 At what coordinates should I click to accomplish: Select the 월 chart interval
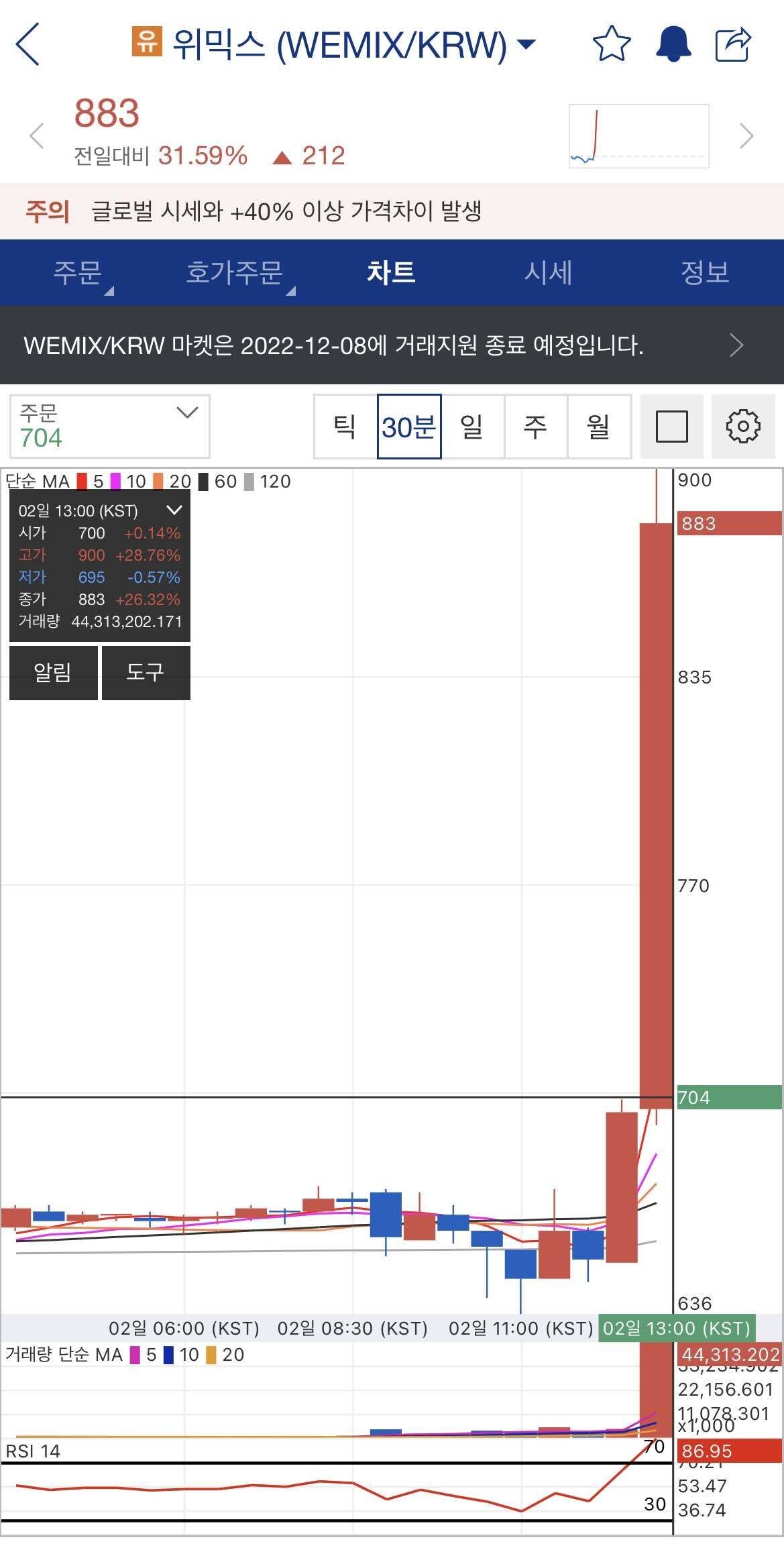[598, 427]
